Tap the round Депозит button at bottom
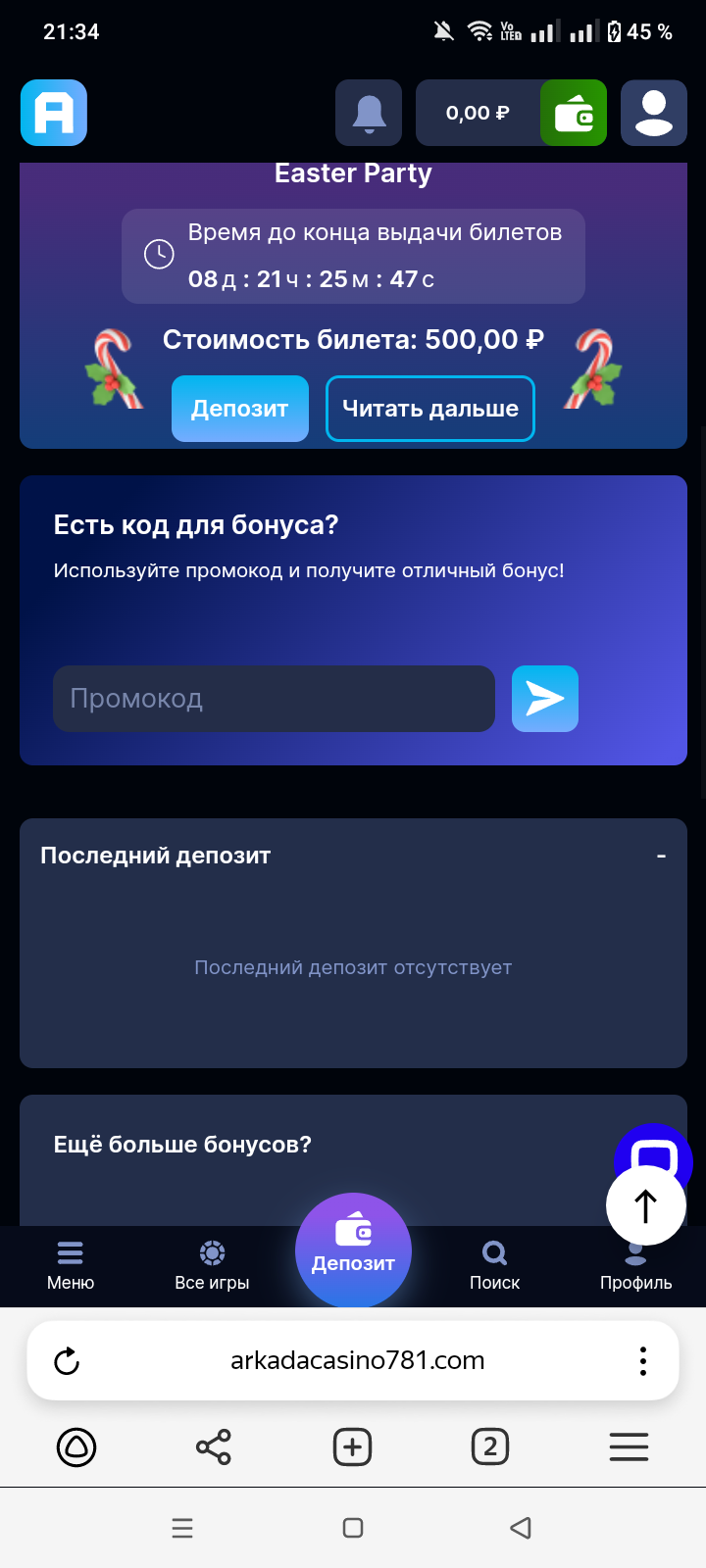 (353, 1249)
